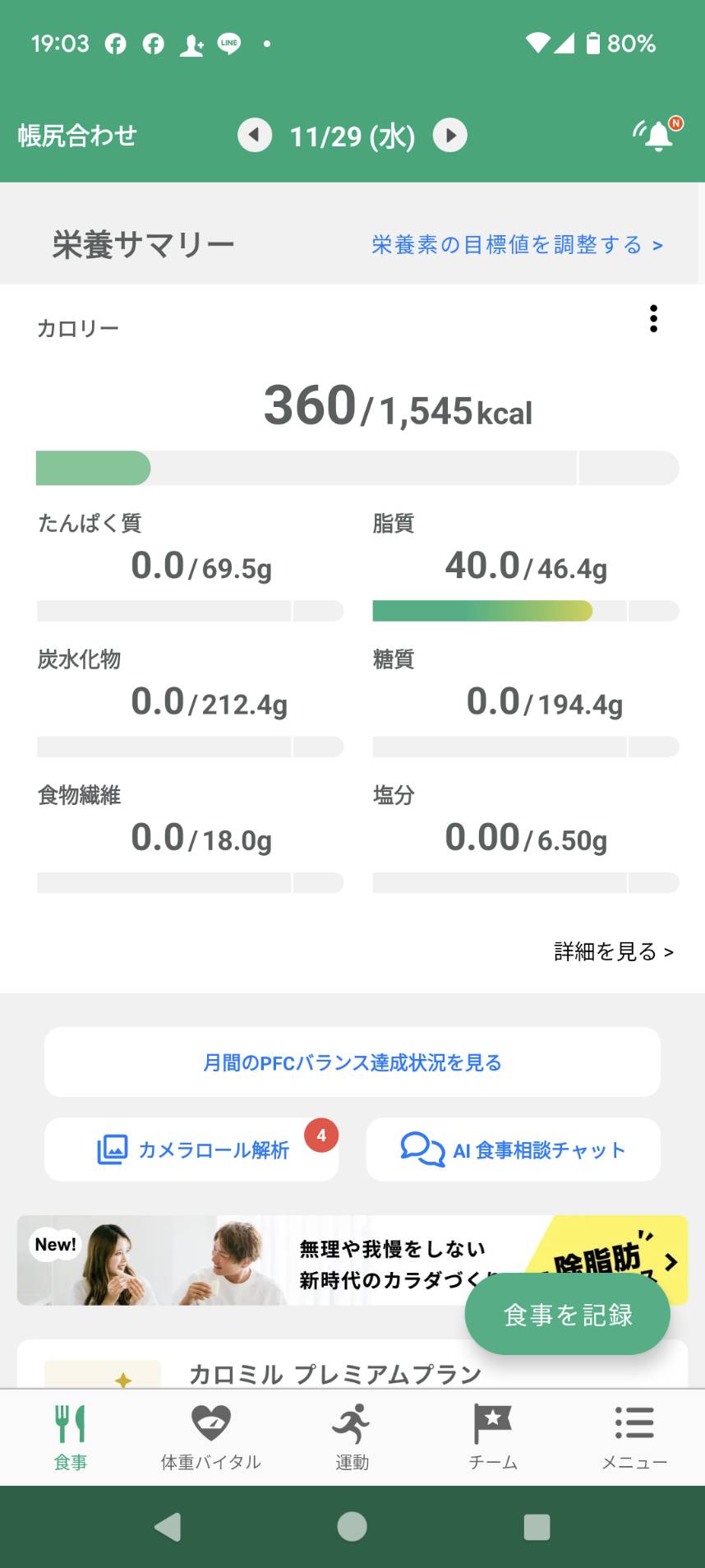Viewport: 705px width, 1568px height.
Task: Open the calorie card overflow menu
Action: (x=653, y=318)
